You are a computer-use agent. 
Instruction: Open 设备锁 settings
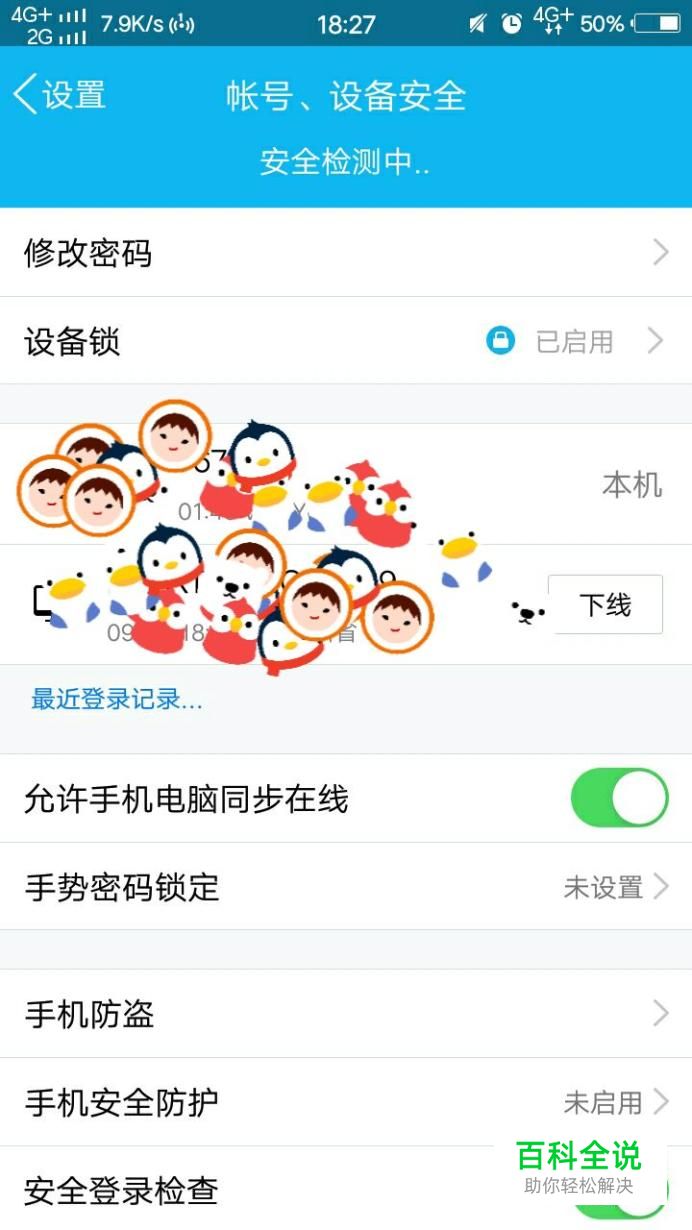(345, 342)
